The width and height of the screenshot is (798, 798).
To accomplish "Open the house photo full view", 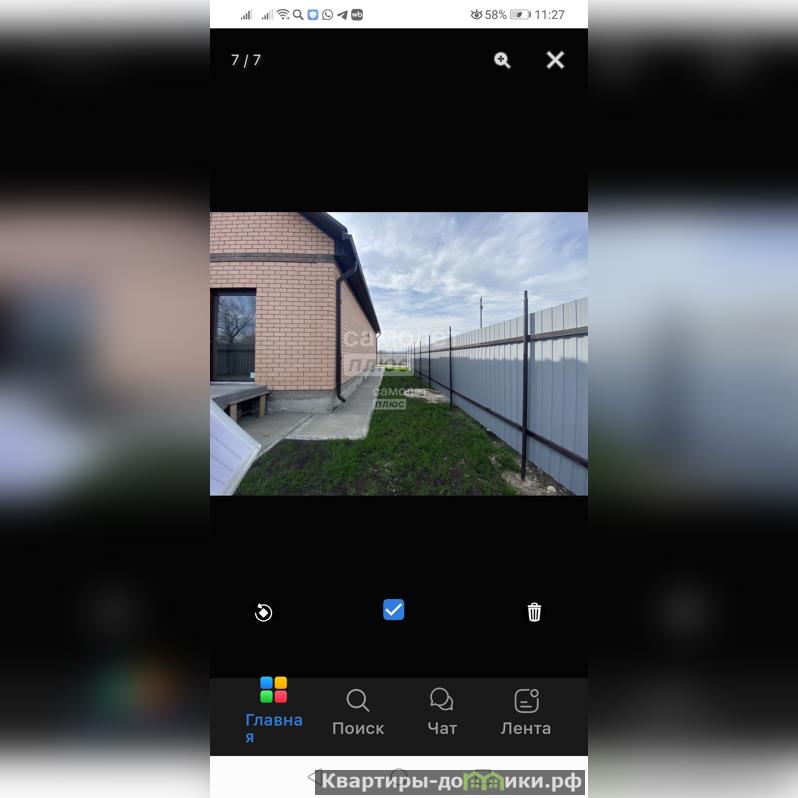I will pos(398,353).
